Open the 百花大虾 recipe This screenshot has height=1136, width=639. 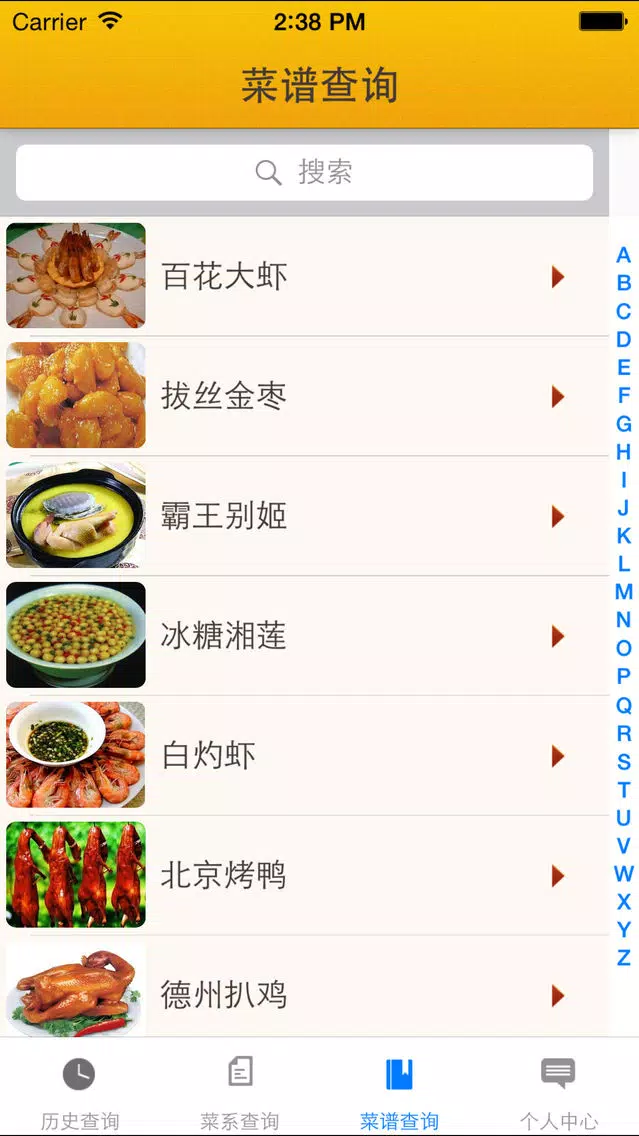pos(304,276)
